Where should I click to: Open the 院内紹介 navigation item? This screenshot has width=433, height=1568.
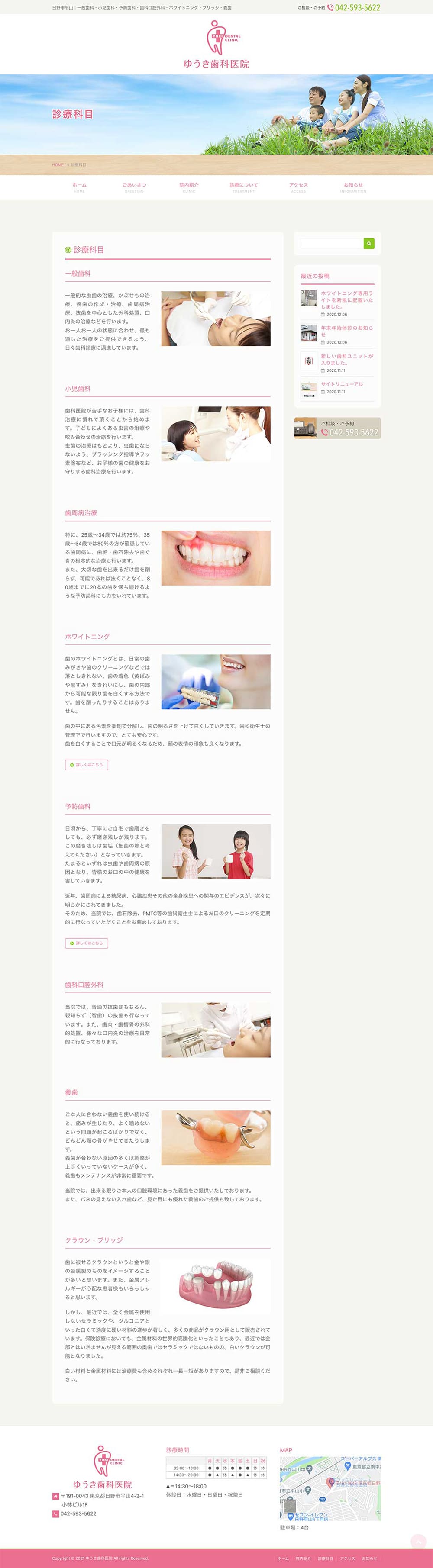pyautogui.click(x=189, y=186)
